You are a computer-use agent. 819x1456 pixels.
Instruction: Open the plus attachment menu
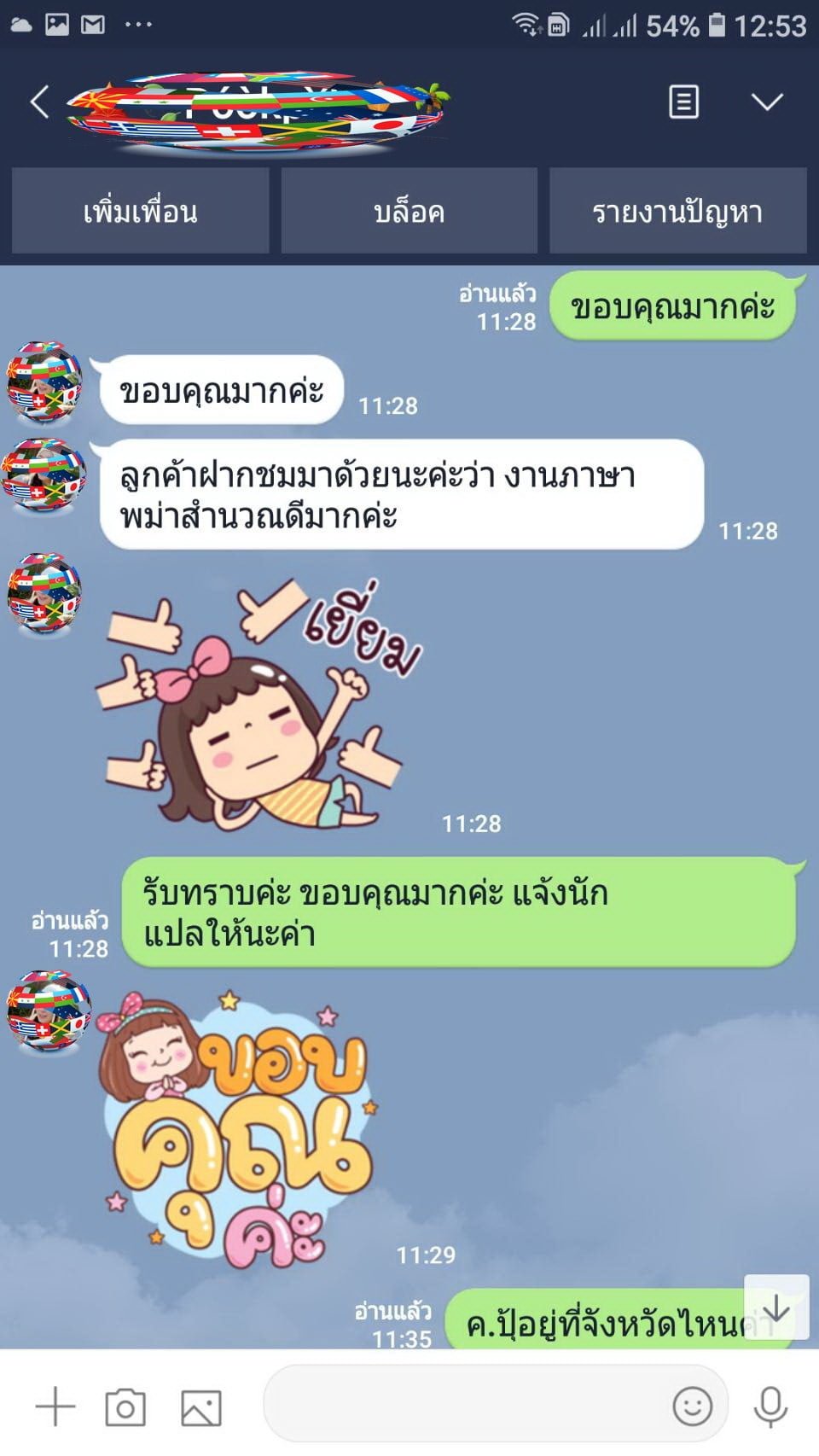[x=55, y=1406]
